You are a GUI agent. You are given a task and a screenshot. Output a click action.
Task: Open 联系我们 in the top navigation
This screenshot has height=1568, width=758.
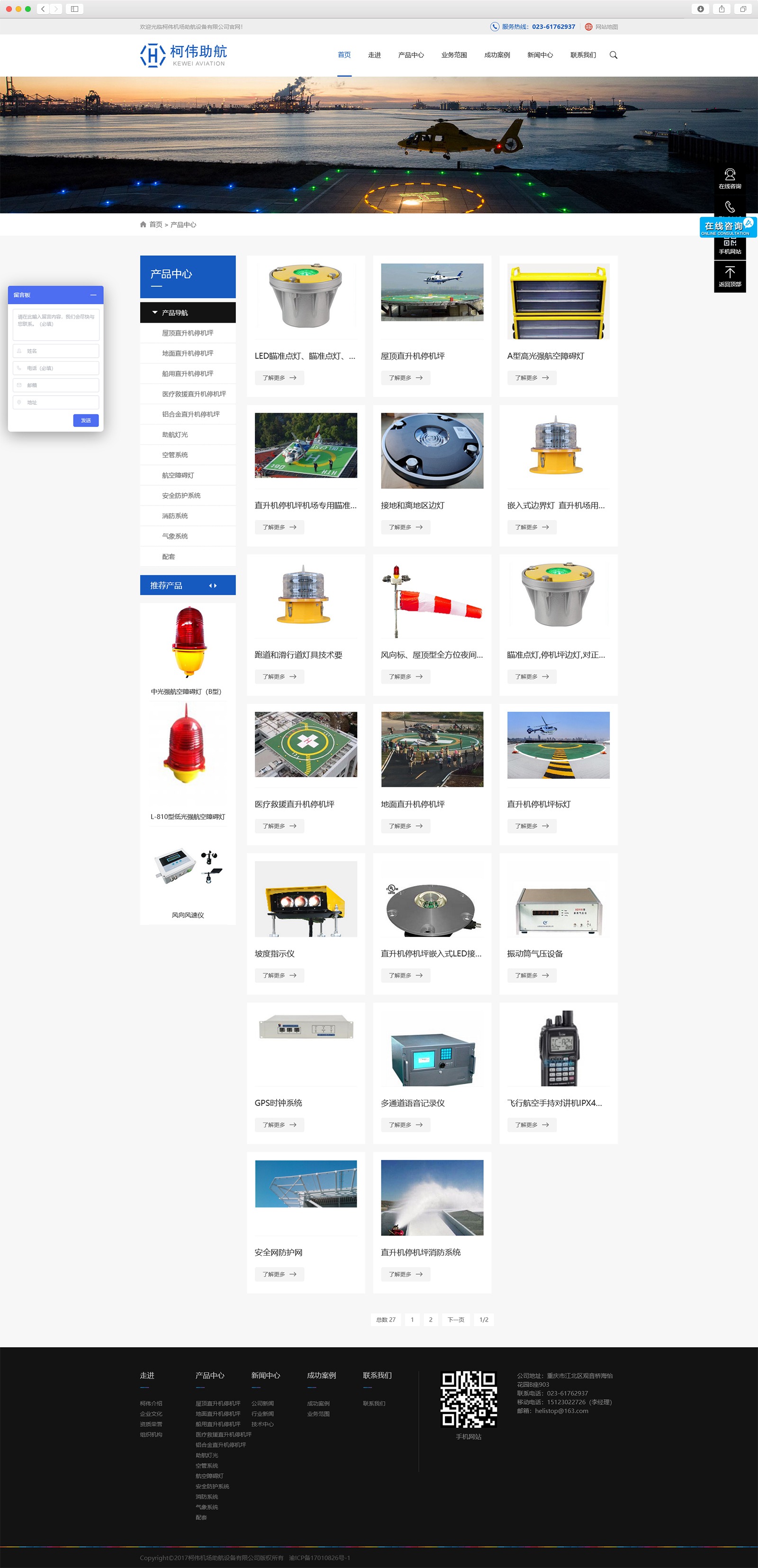coord(583,55)
